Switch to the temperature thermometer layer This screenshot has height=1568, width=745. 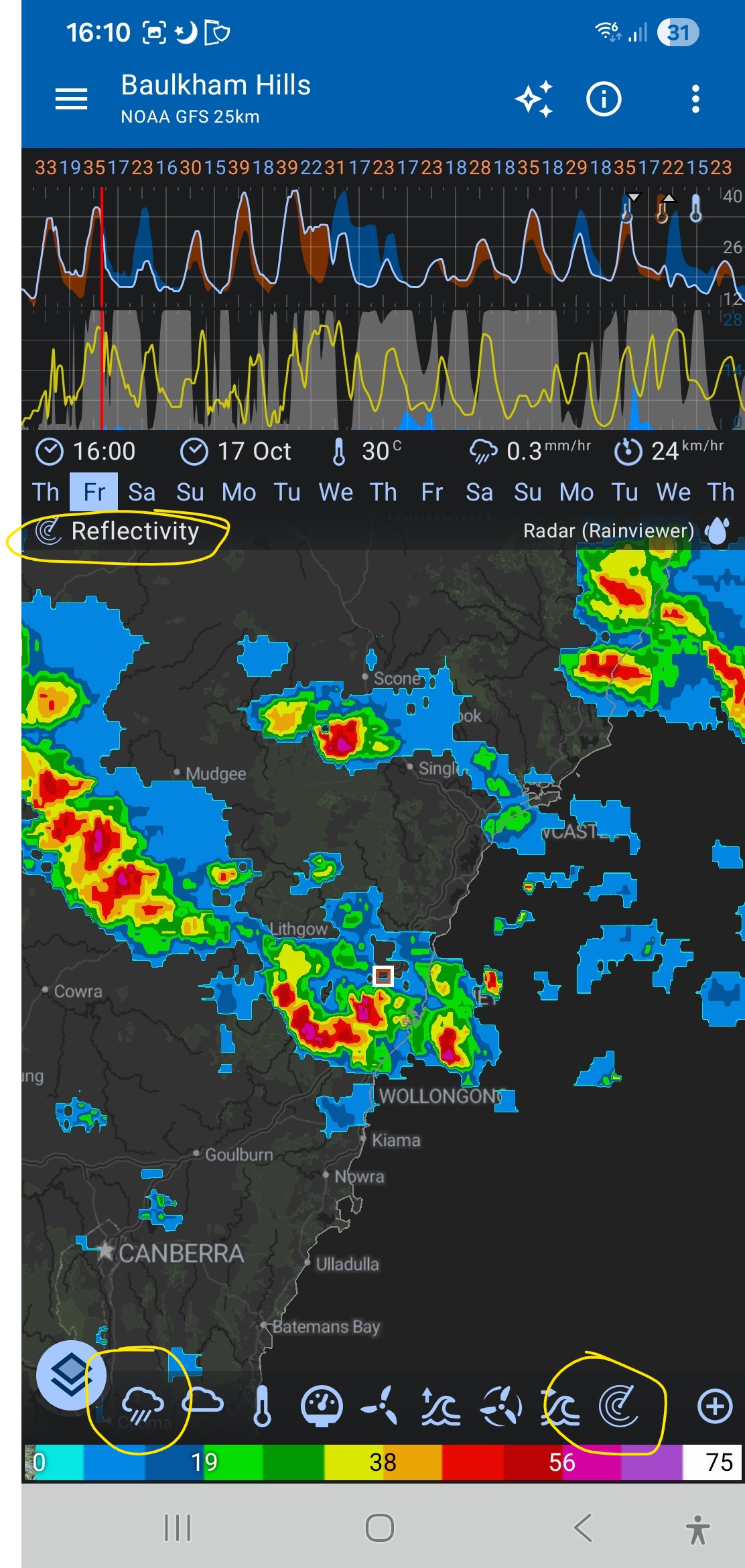[263, 1406]
